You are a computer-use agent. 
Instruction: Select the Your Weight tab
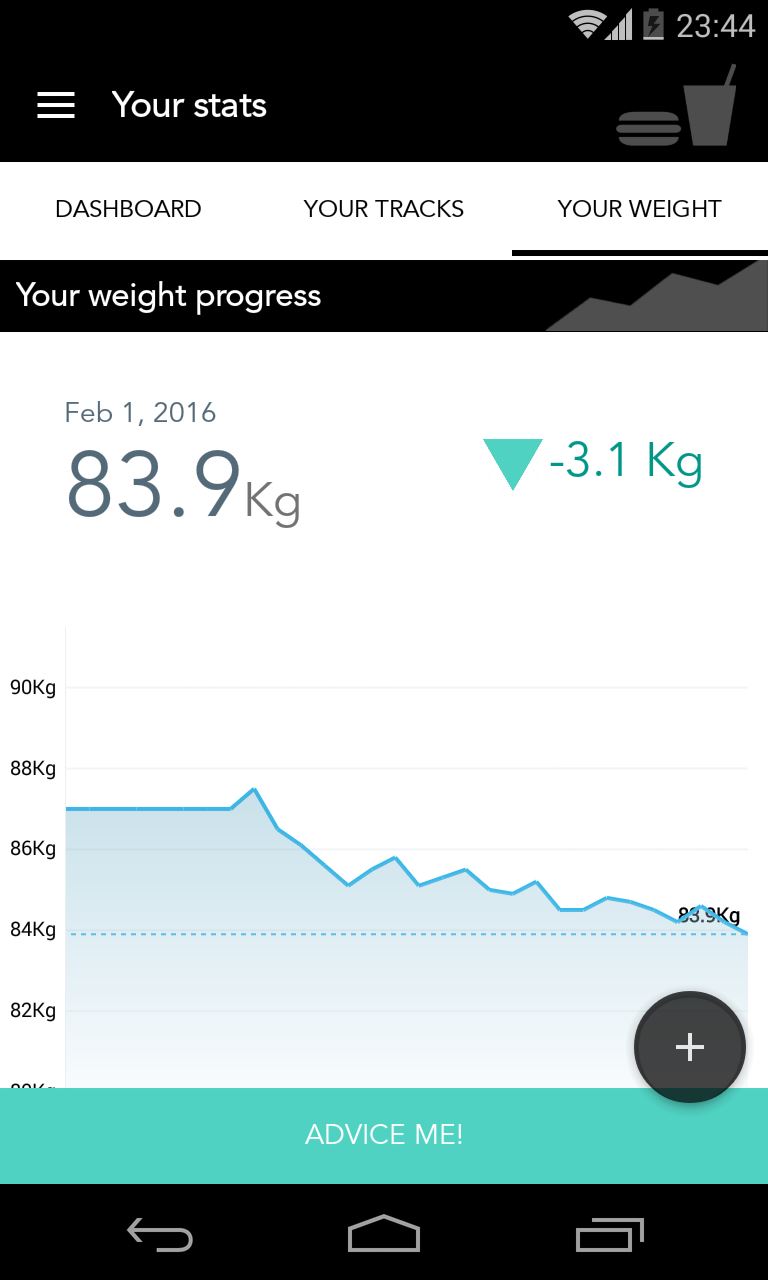[x=640, y=209]
